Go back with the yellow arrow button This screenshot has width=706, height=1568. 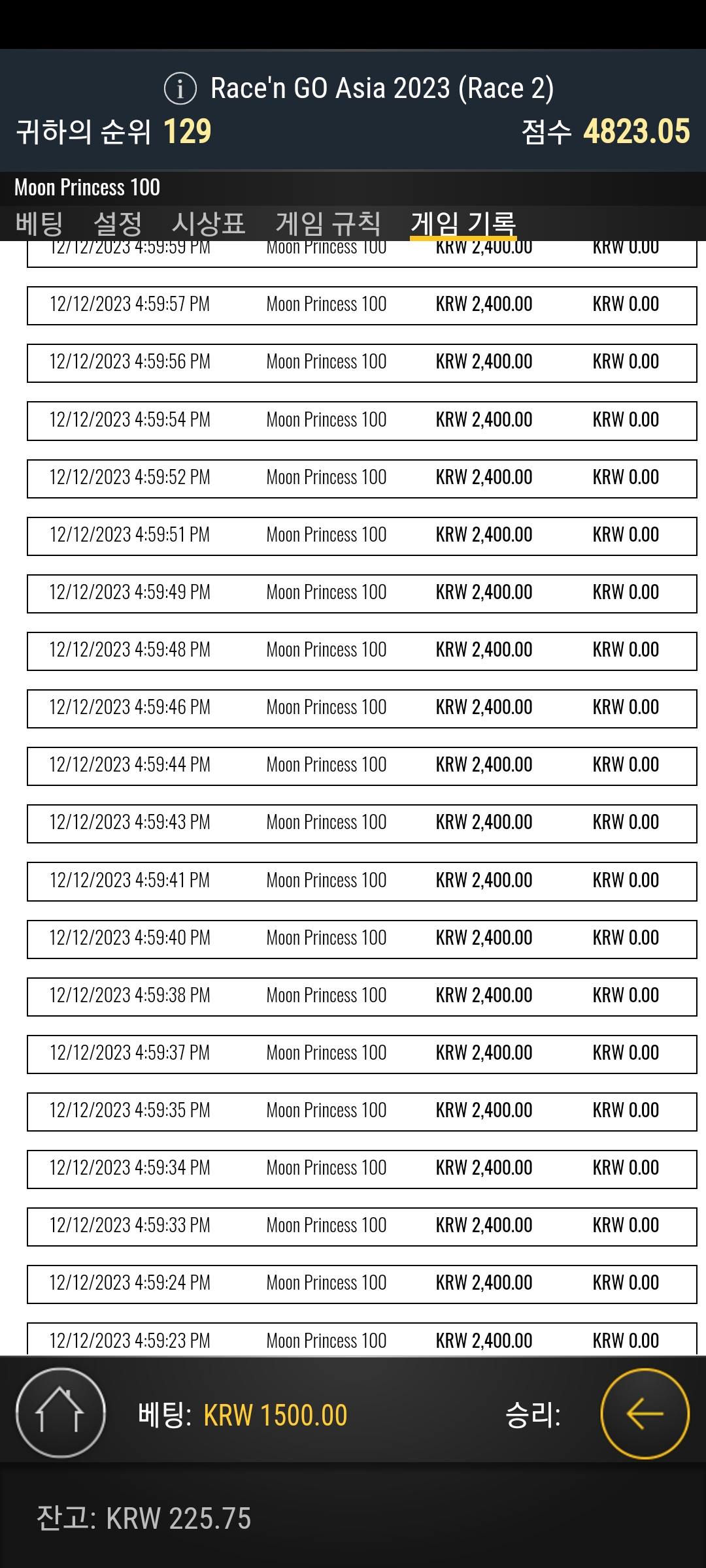click(x=645, y=1414)
